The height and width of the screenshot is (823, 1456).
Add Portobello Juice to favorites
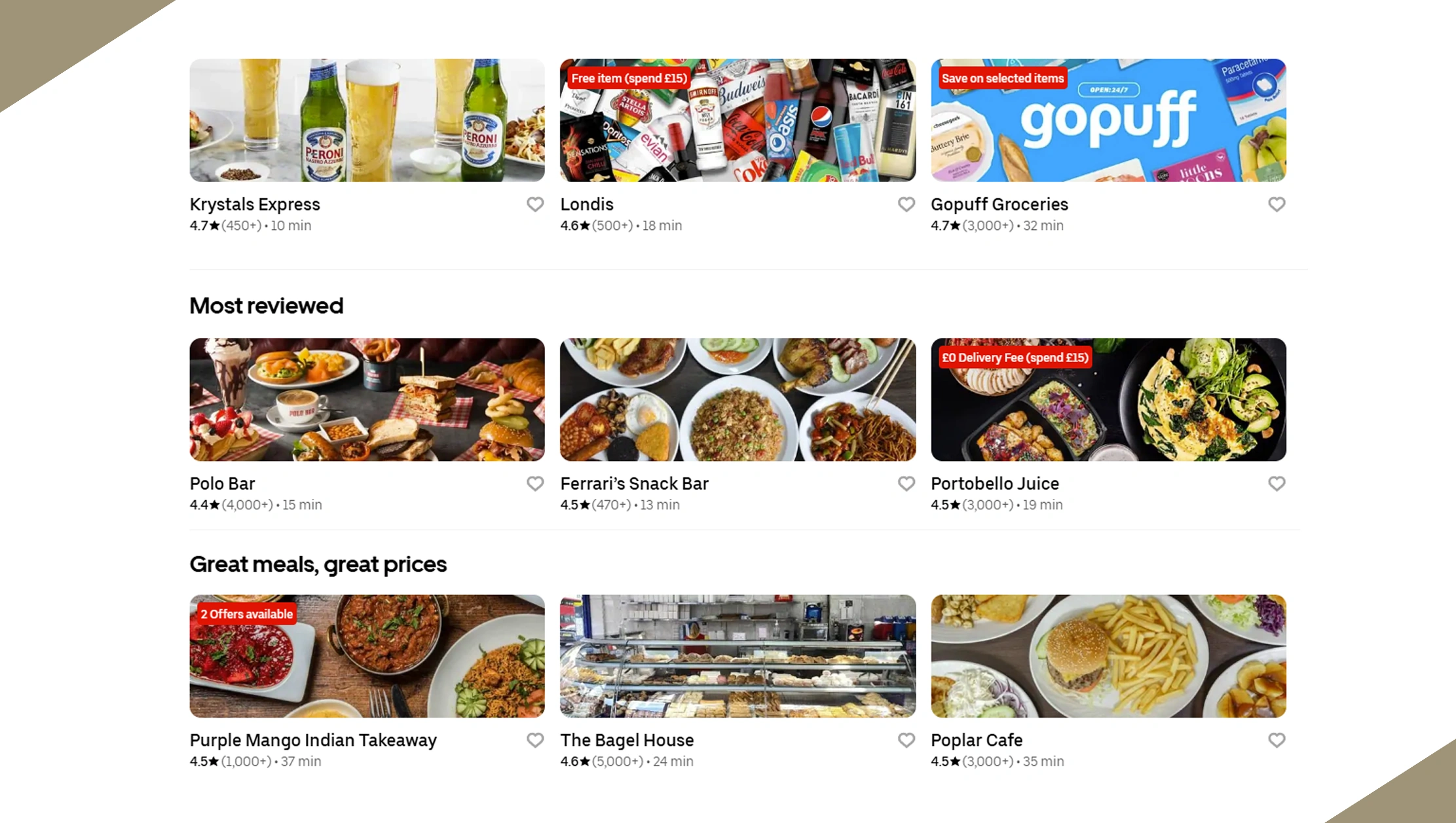pos(1277,483)
